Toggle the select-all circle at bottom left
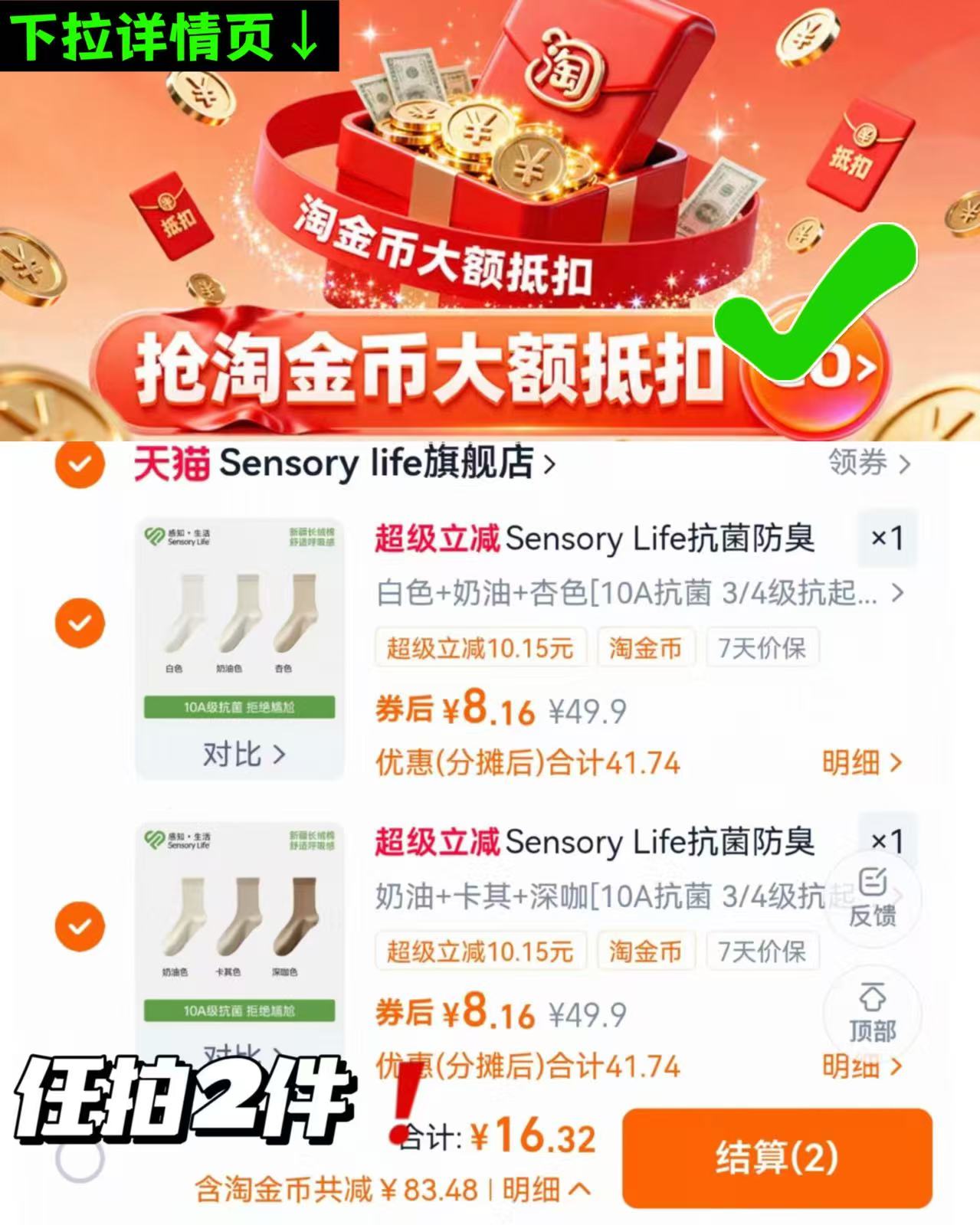The height and width of the screenshot is (1225, 980). click(79, 1164)
